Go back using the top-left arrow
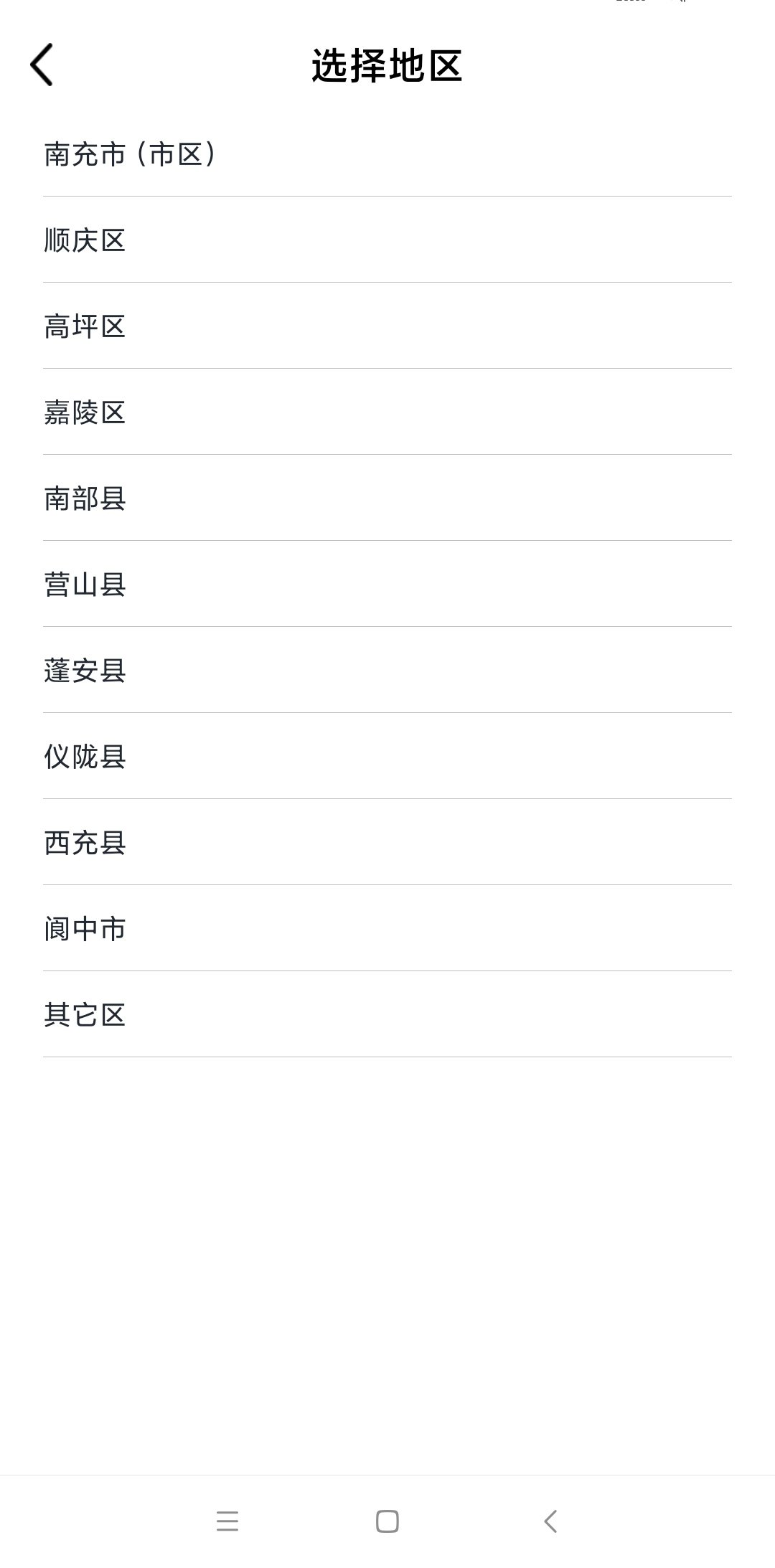 (42, 65)
